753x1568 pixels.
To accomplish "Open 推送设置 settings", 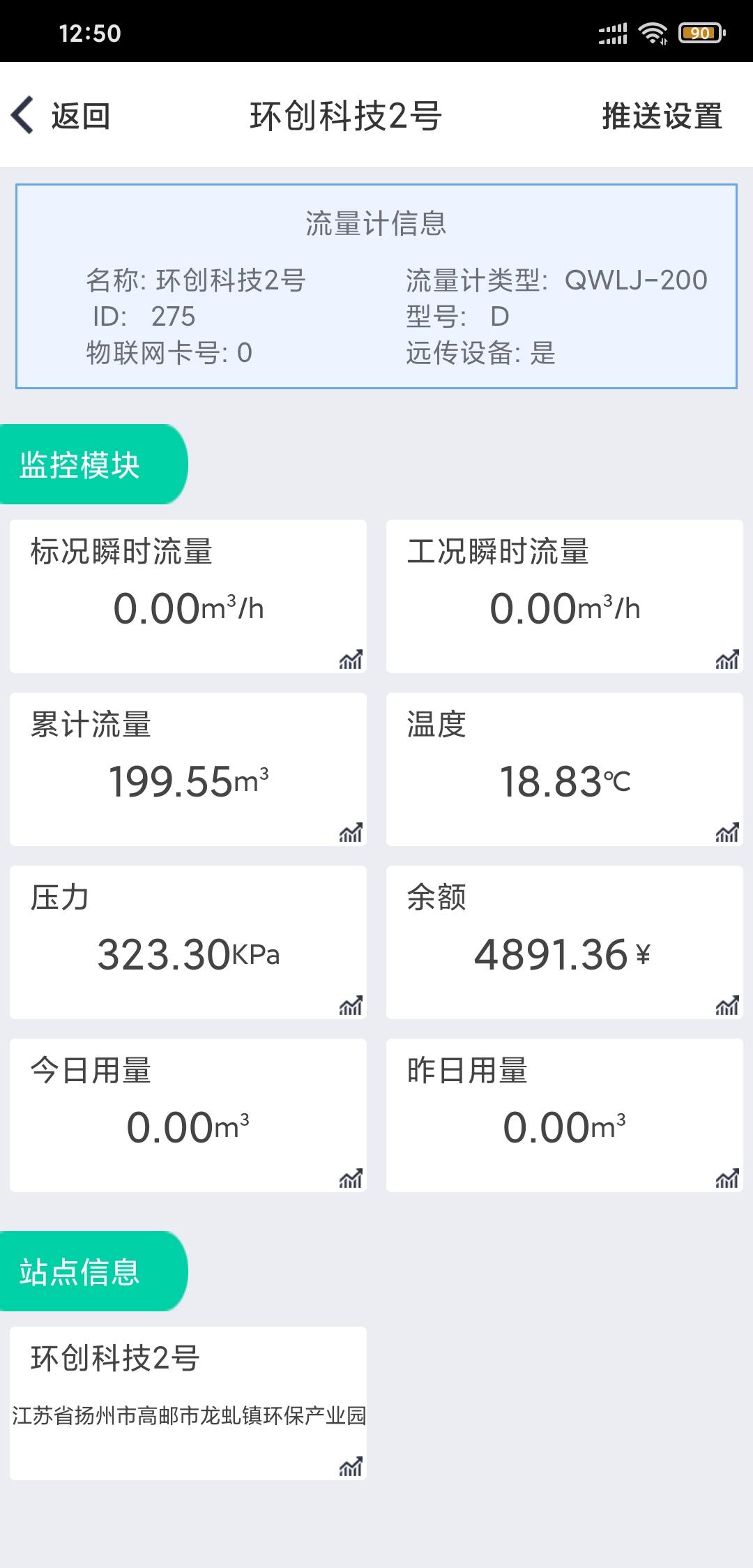I will point(662,116).
